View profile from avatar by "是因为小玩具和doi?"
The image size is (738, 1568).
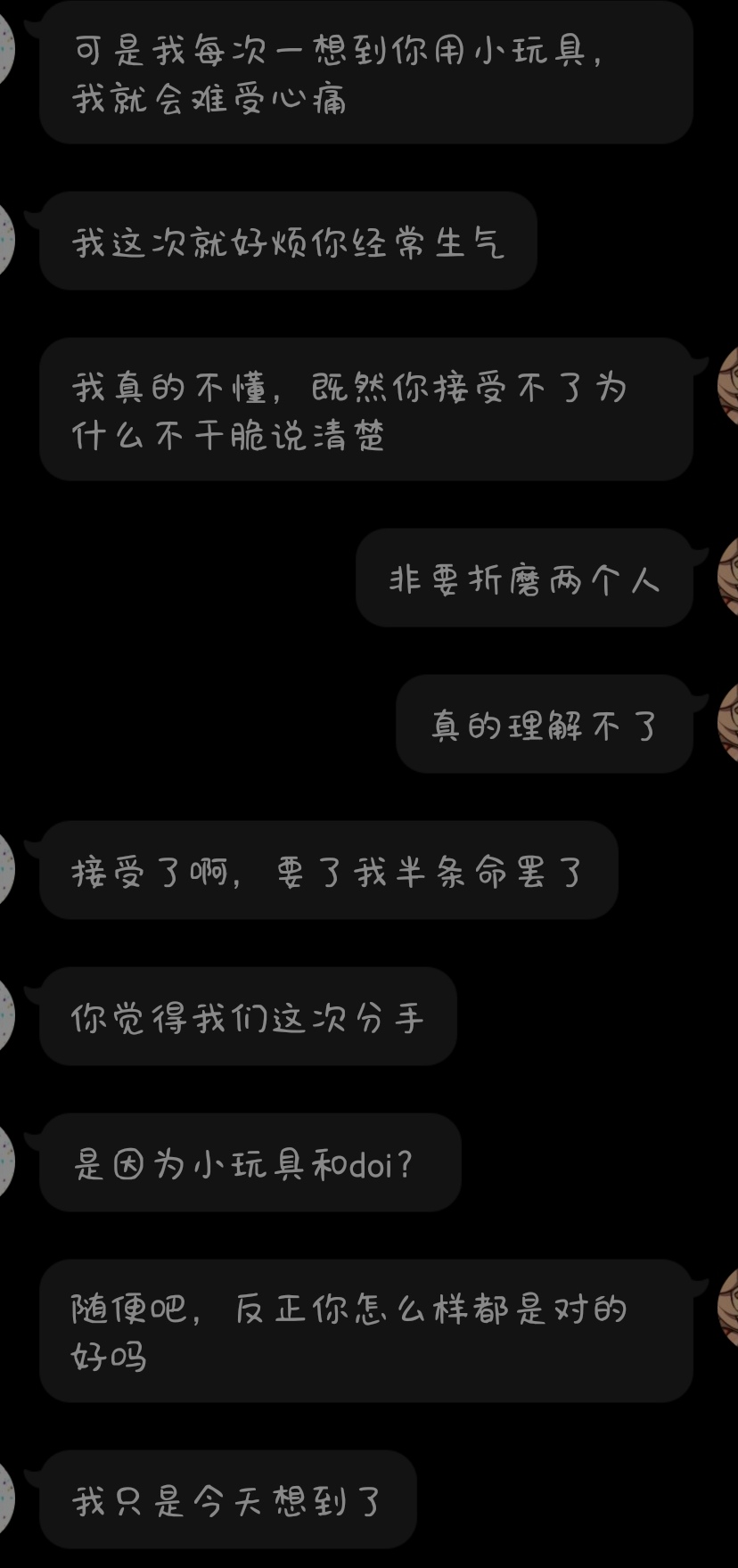click(x=7, y=1162)
